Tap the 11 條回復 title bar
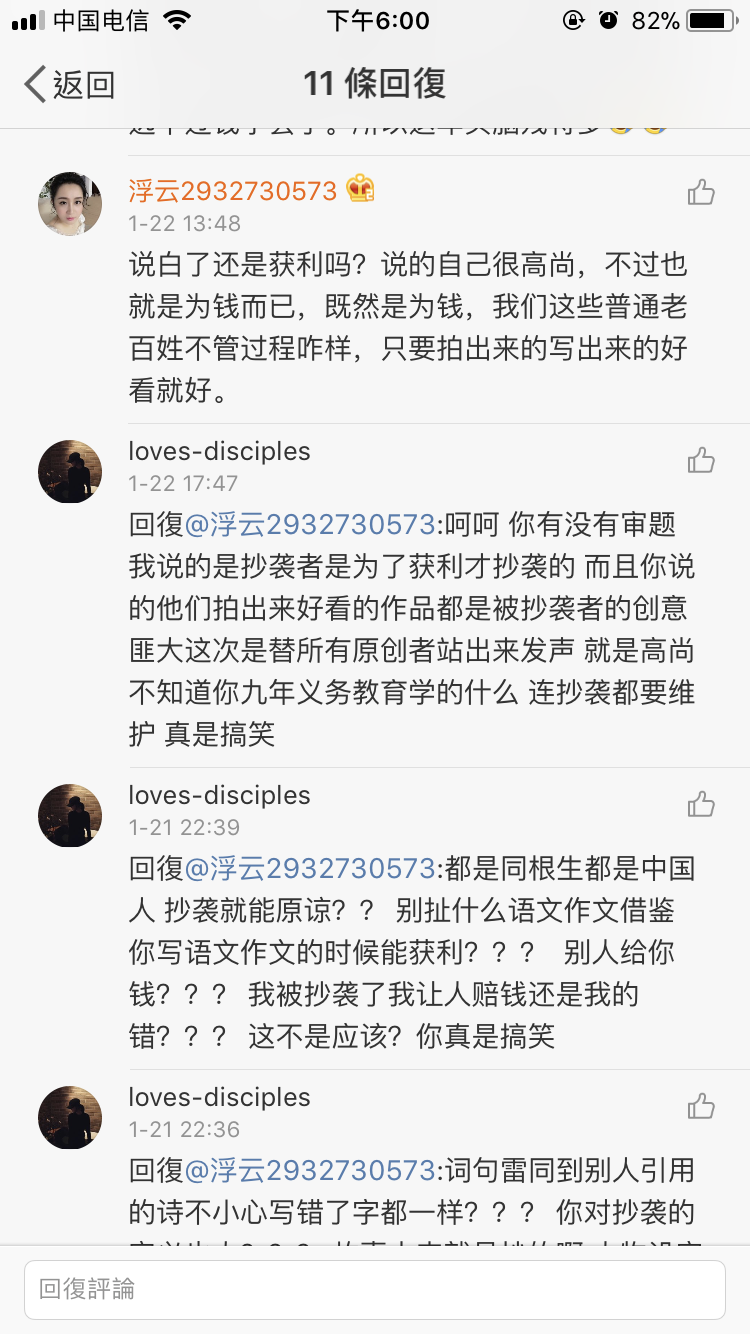This screenshot has width=750, height=1334. pyautogui.click(x=375, y=84)
